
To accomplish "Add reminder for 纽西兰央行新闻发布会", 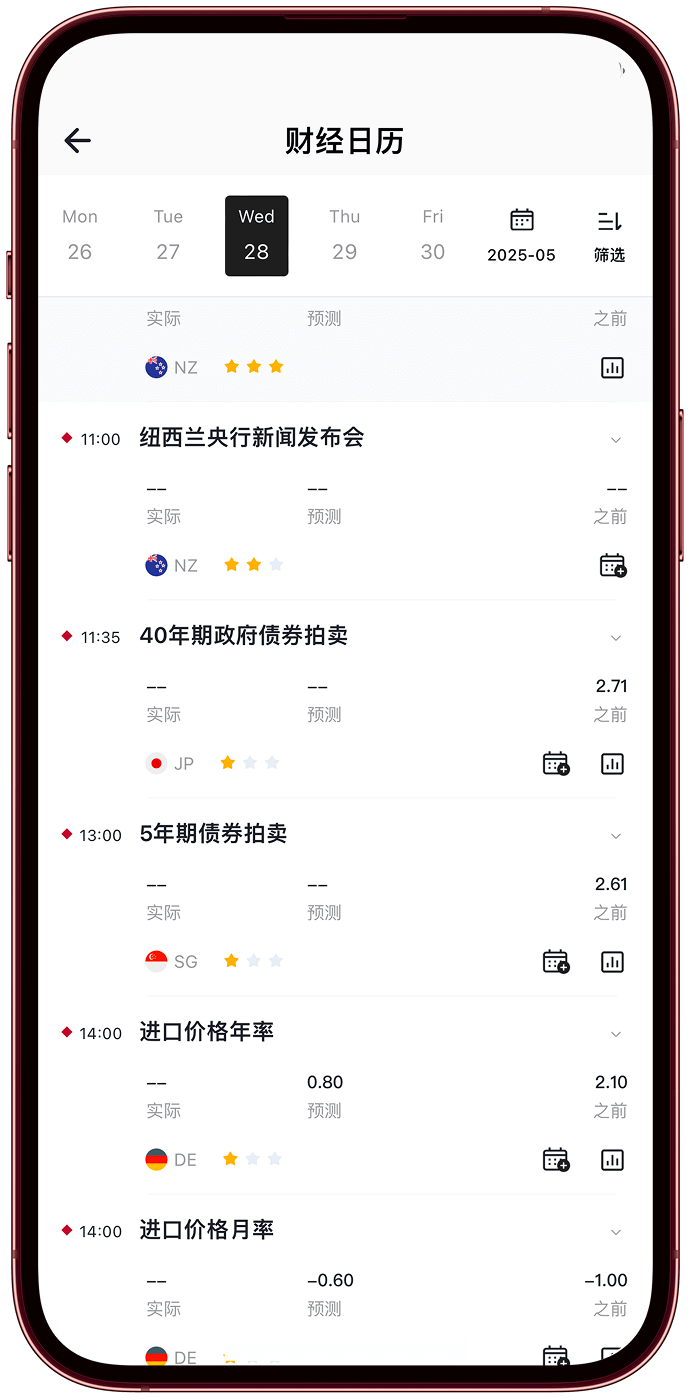I will 612,566.
